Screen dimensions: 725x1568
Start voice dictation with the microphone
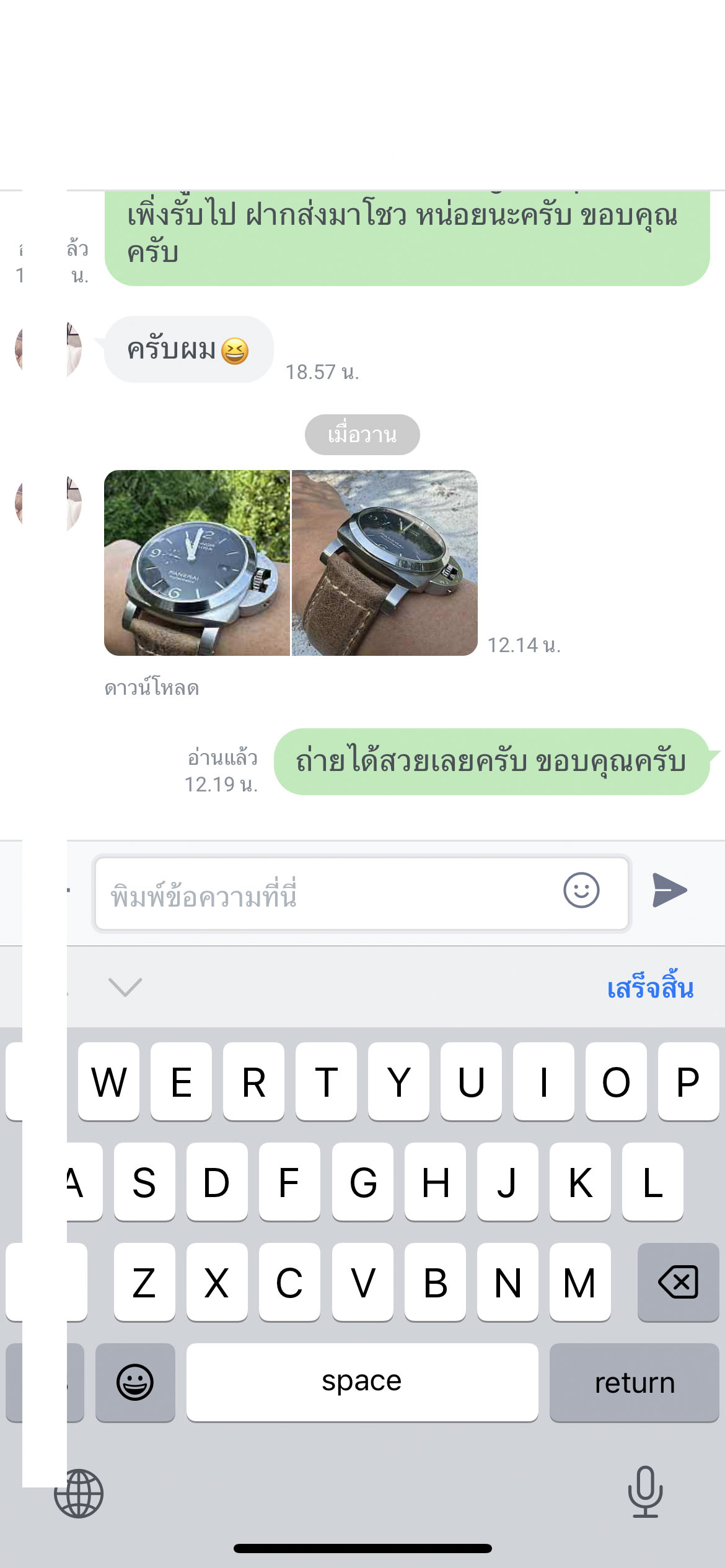pyautogui.click(x=645, y=1492)
